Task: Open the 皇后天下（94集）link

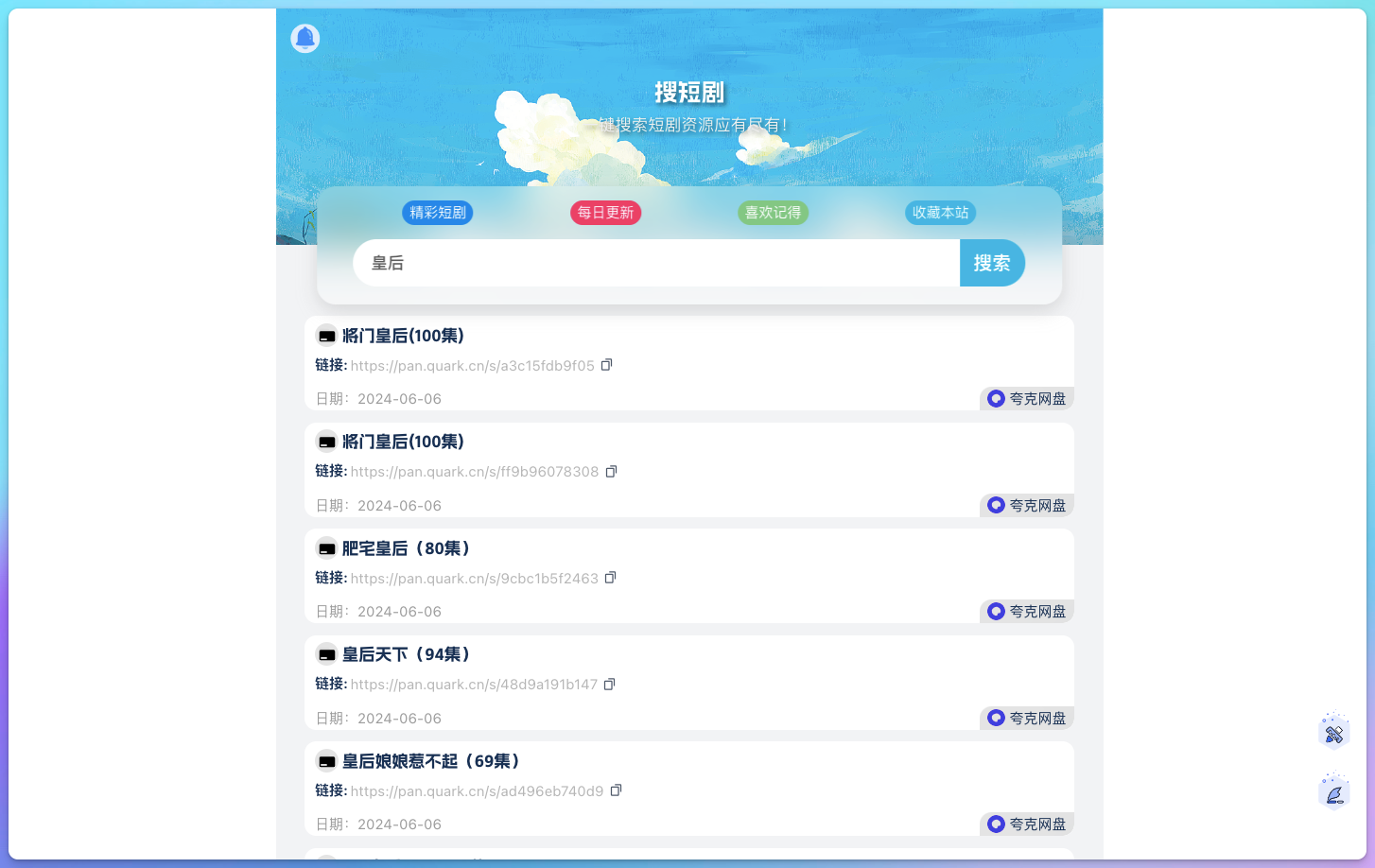Action: pos(474,685)
